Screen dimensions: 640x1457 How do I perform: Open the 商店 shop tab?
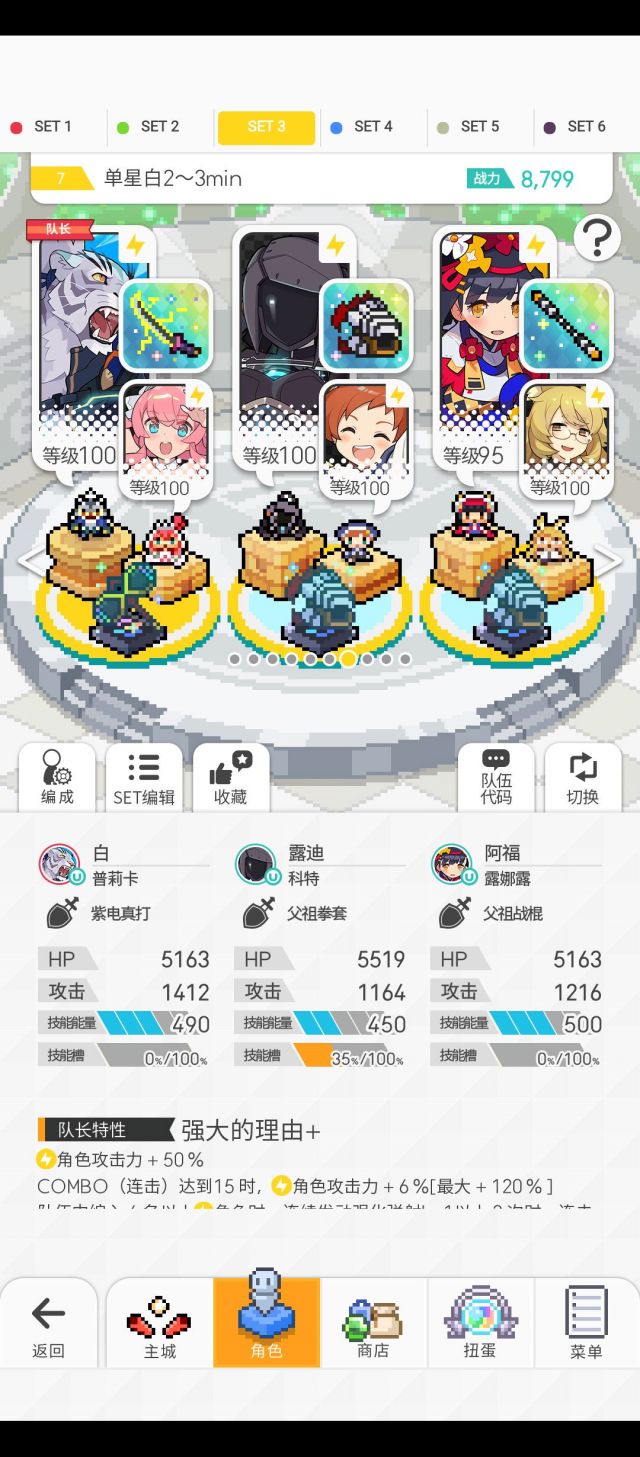373,1323
